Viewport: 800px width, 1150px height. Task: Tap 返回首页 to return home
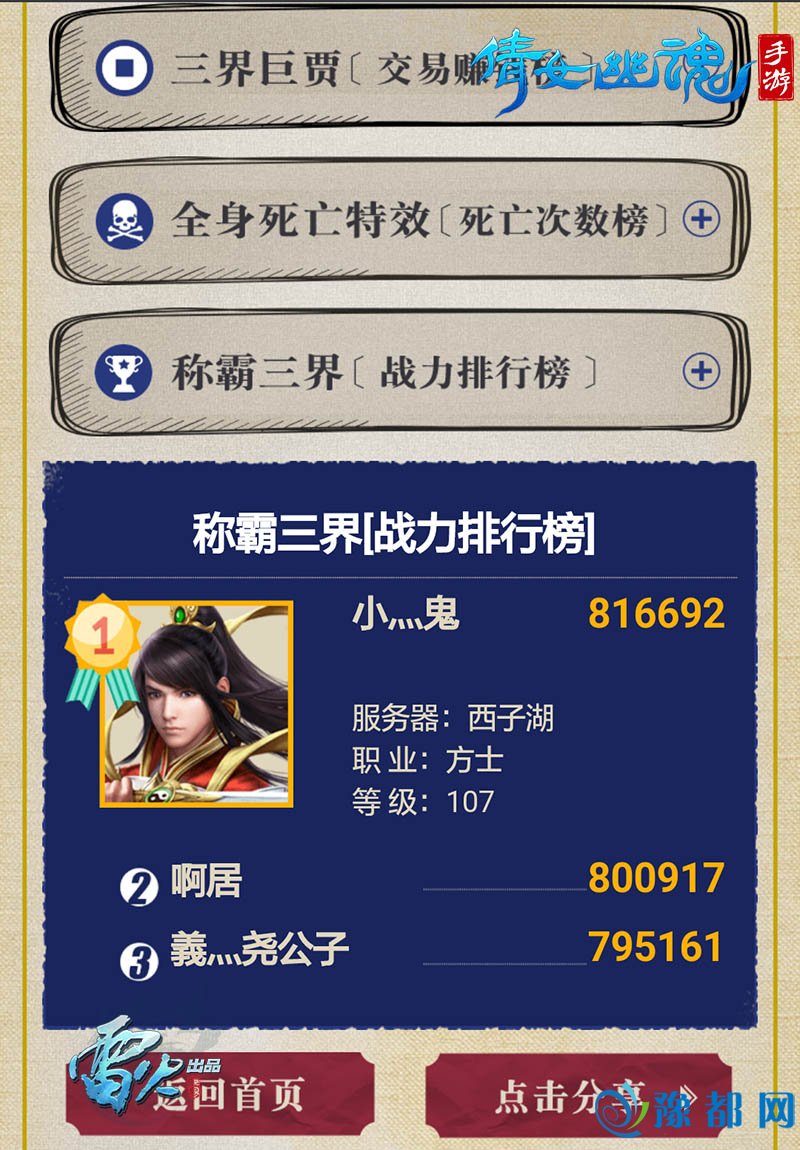click(x=222, y=1095)
